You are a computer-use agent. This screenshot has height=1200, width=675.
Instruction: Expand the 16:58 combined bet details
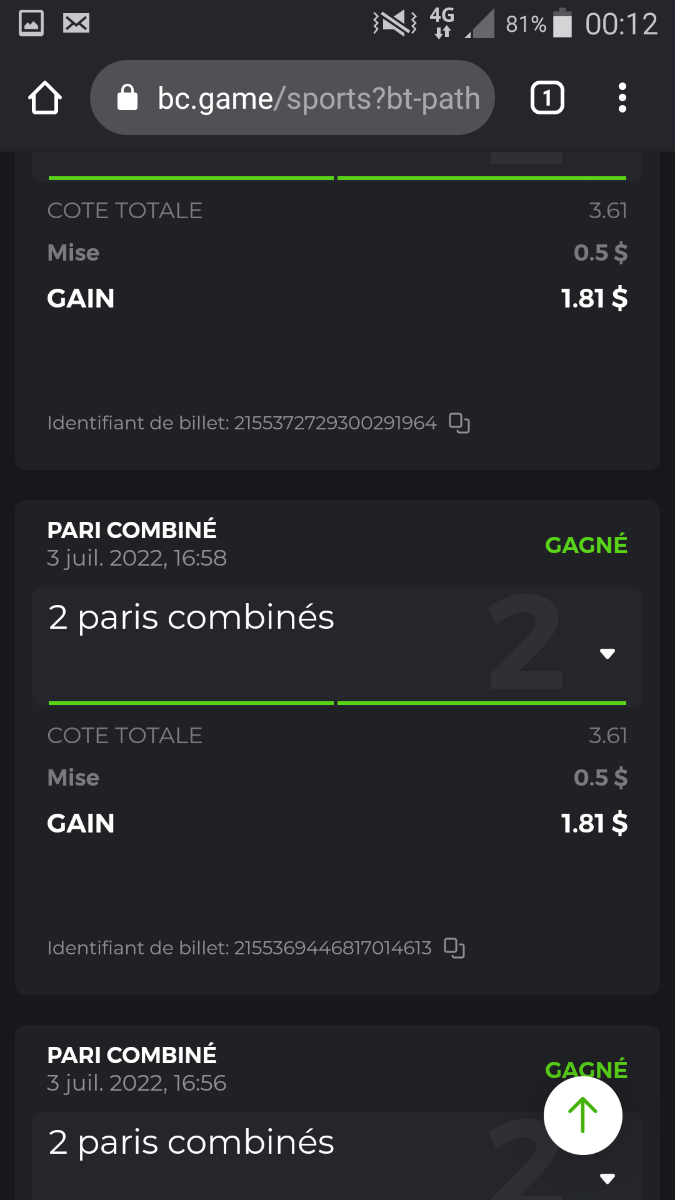[607, 654]
